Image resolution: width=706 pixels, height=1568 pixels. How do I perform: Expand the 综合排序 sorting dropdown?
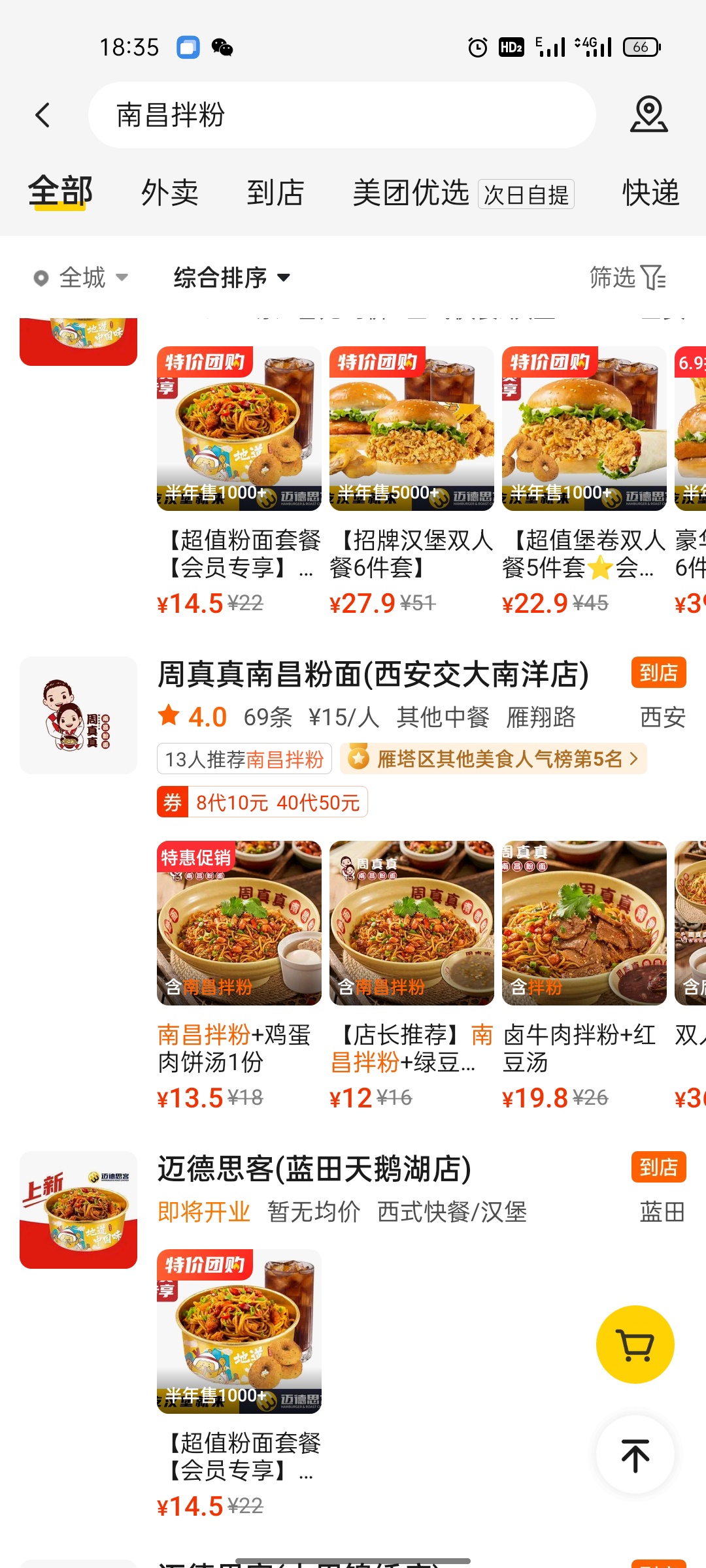(231, 278)
